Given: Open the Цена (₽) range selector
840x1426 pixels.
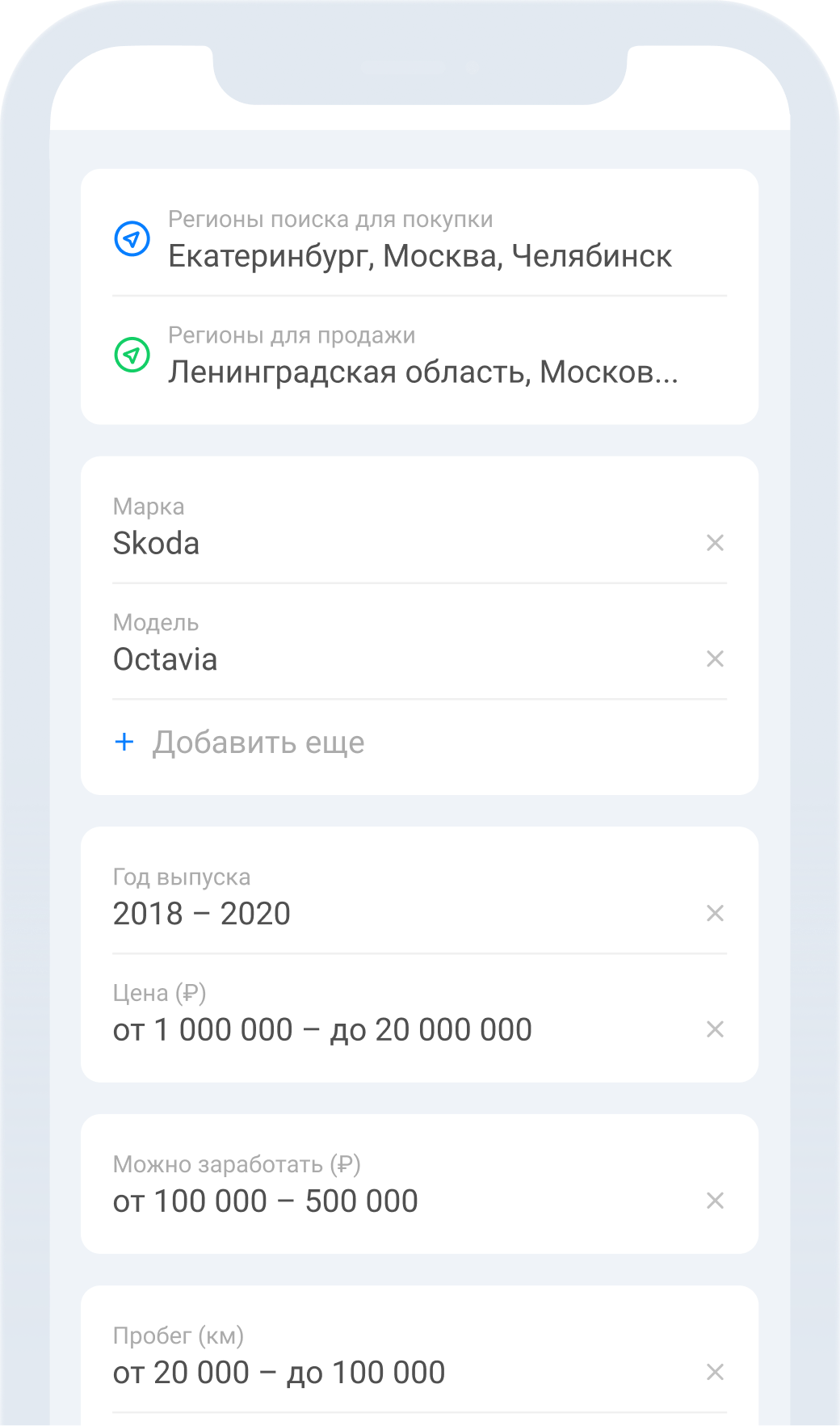Looking at the screenshot, I should [x=323, y=1028].
